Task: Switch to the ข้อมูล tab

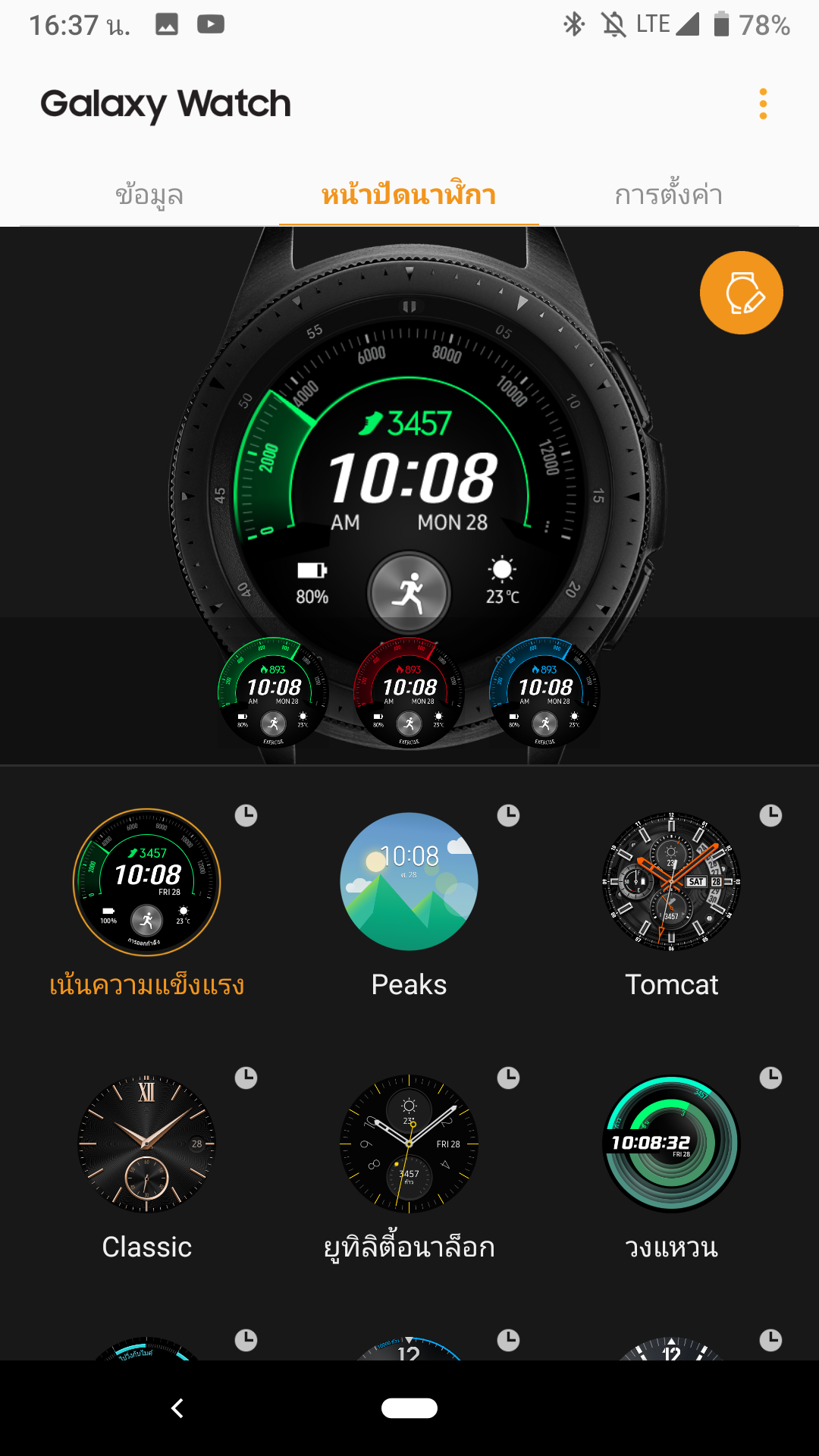Action: 149,195
